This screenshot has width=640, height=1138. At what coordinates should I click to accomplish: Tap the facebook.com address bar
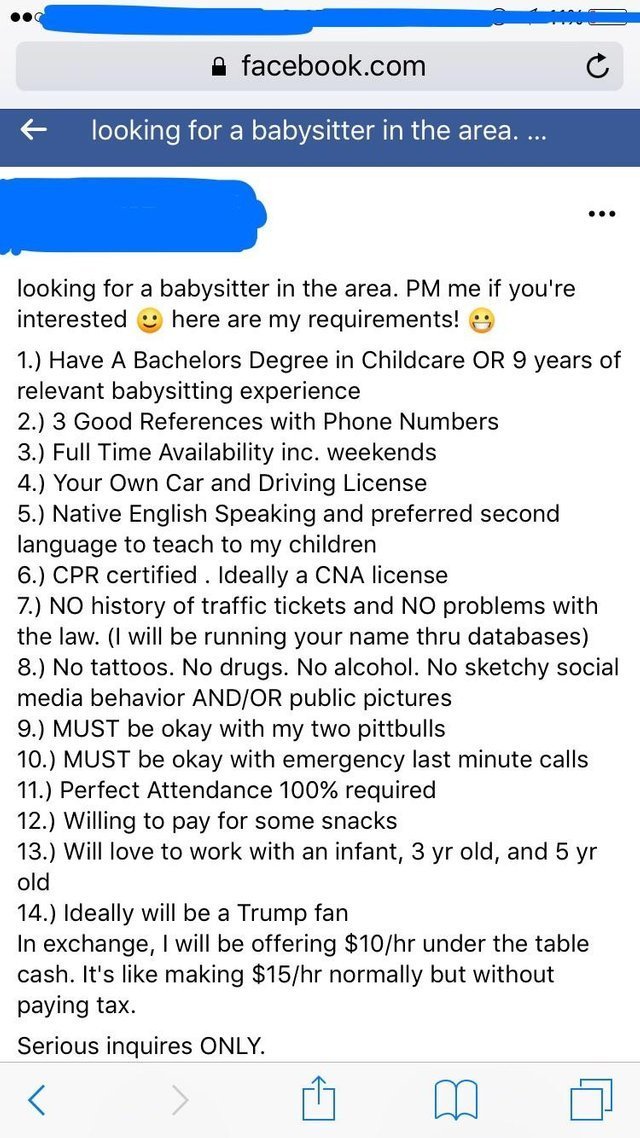pos(320,67)
